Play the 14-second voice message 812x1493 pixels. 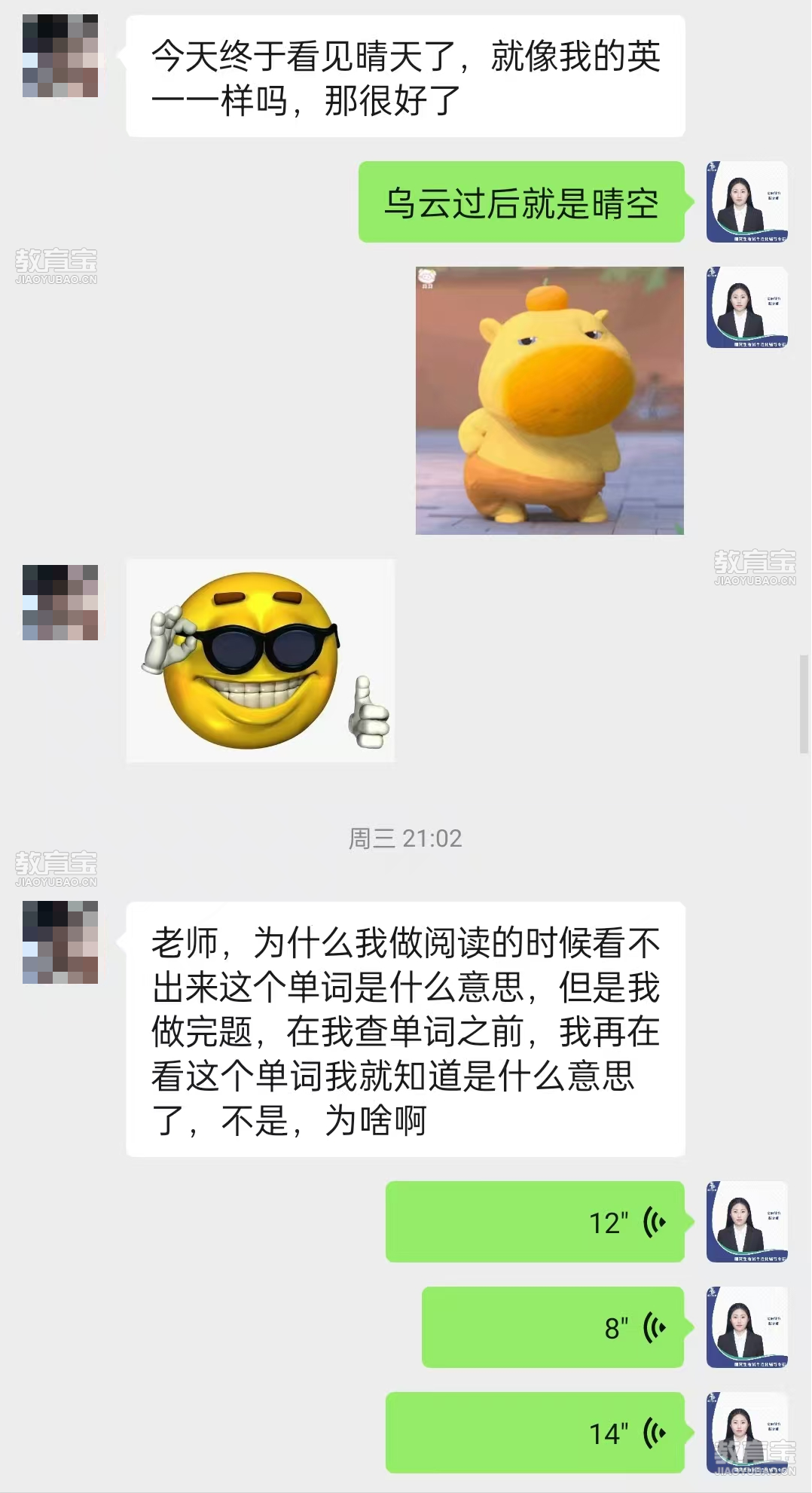pos(535,1433)
